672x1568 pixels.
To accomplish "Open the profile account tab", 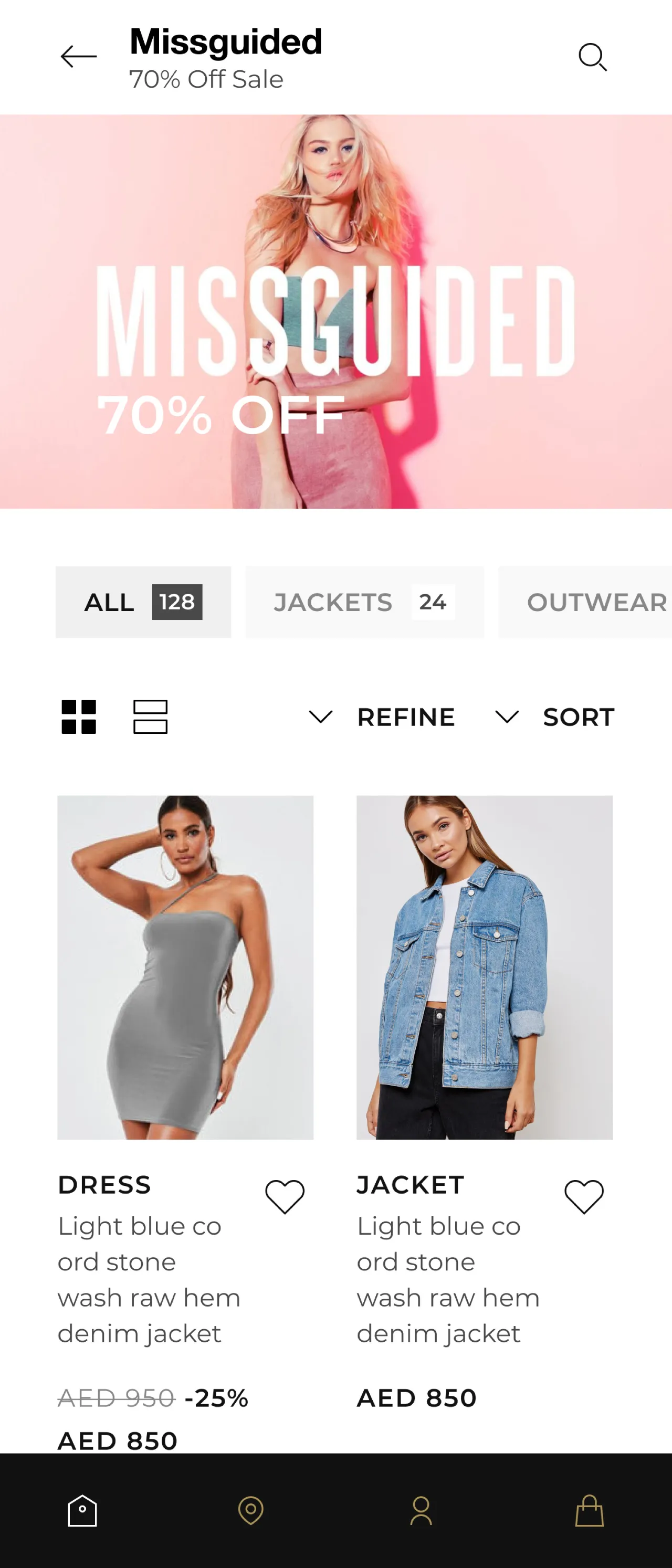I will coord(421,1510).
